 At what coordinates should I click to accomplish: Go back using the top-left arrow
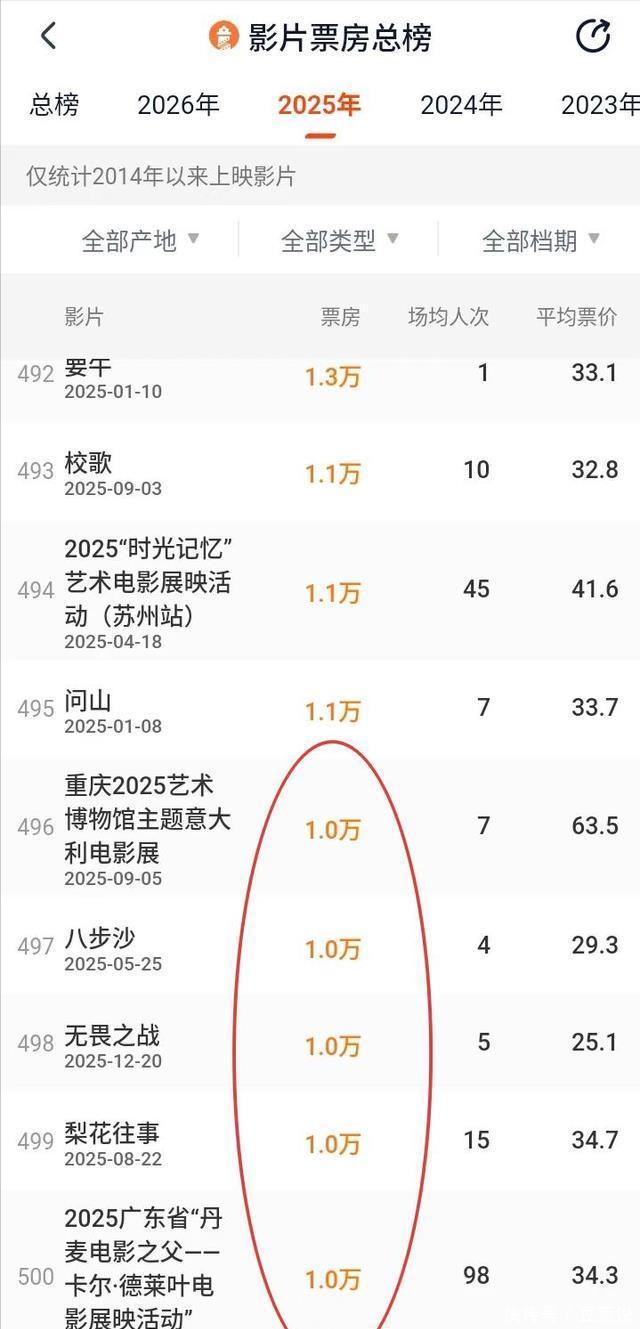click(x=47, y=37)
